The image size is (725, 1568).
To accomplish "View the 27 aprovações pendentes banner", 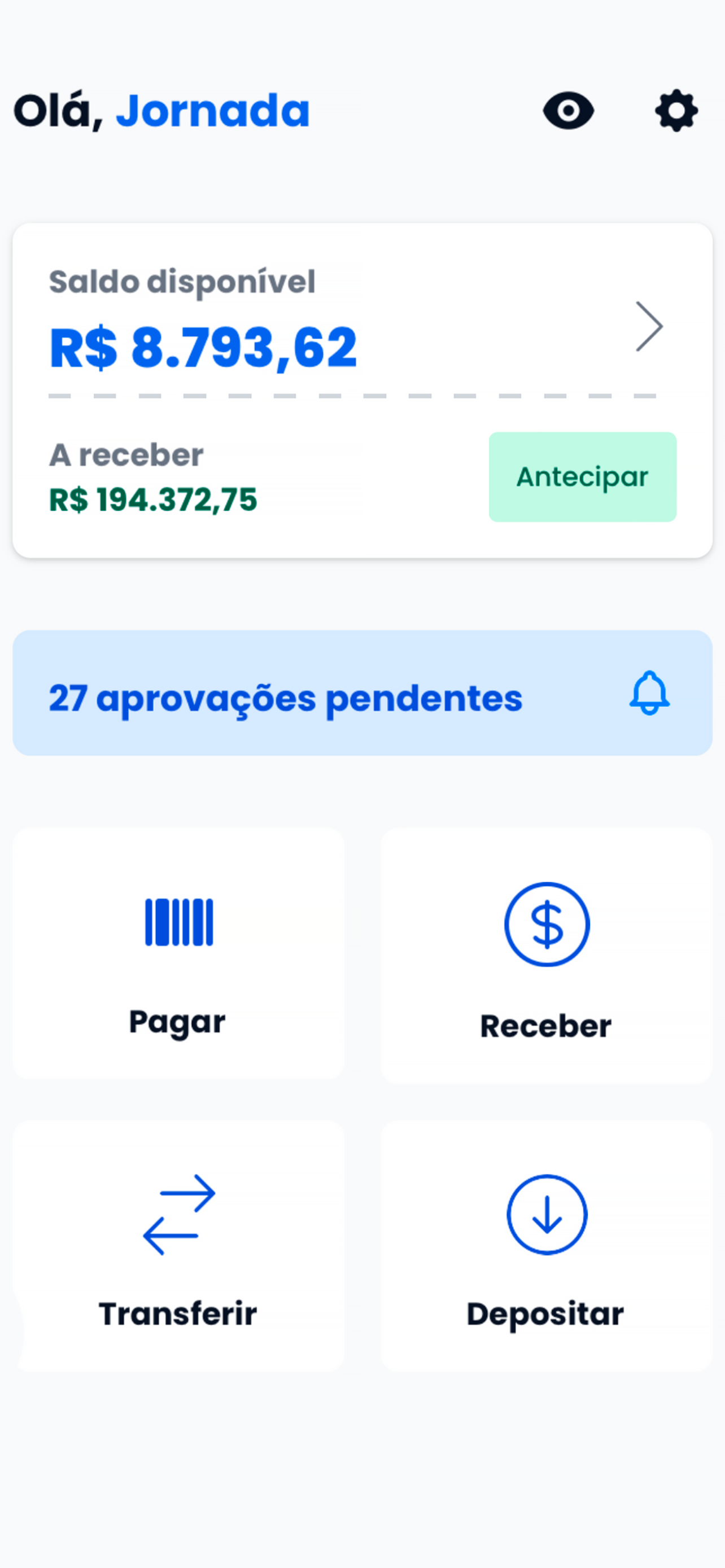I will (x=362, y=693).
